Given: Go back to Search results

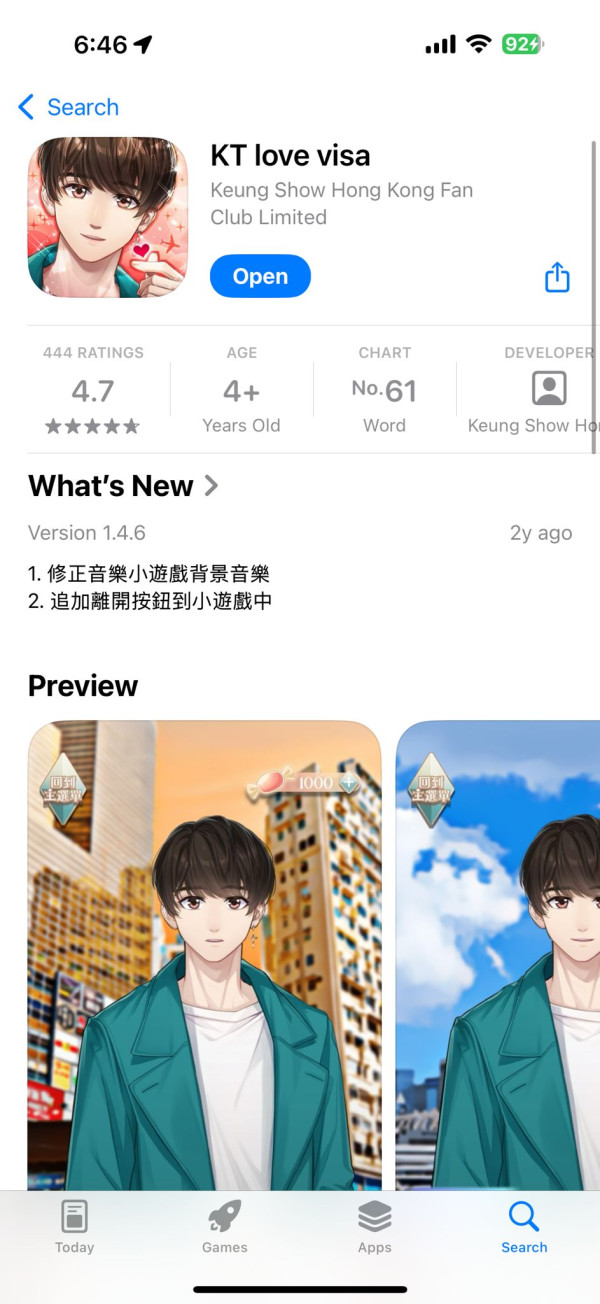Looking at the screenshot, I should point(68,107).
